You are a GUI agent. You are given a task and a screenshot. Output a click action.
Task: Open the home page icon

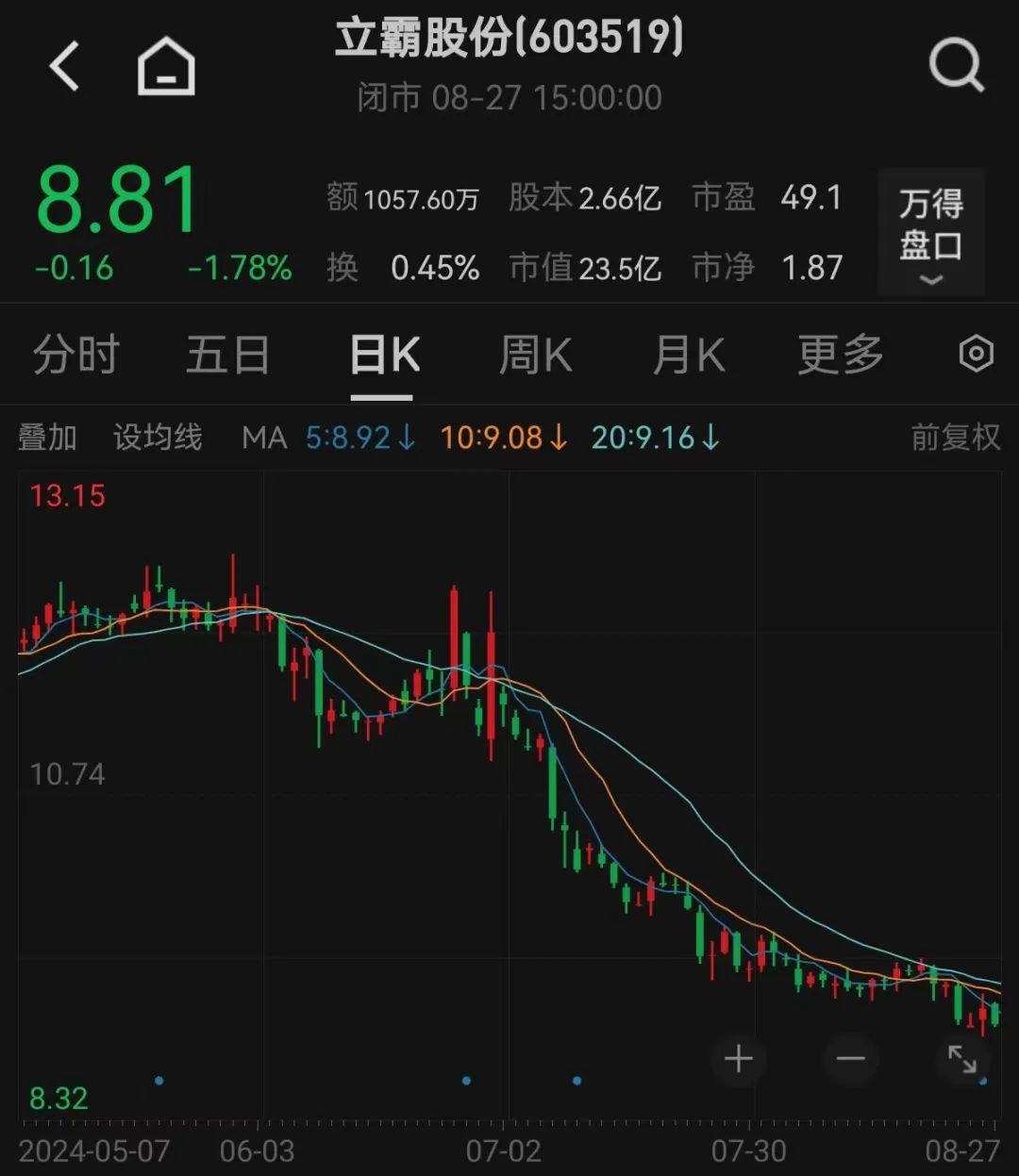[166, 67]
